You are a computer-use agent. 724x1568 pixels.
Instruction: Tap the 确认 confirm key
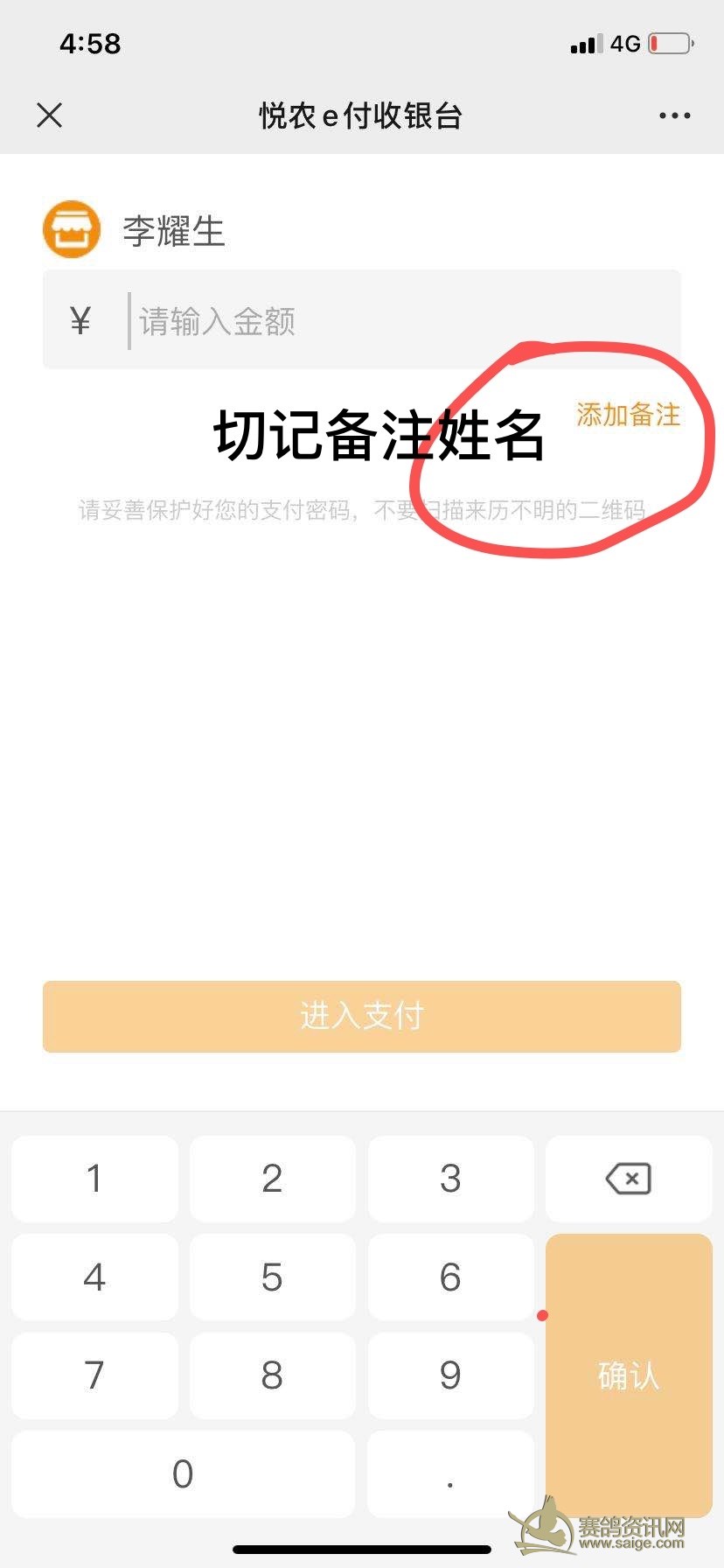coord(628,1375)
